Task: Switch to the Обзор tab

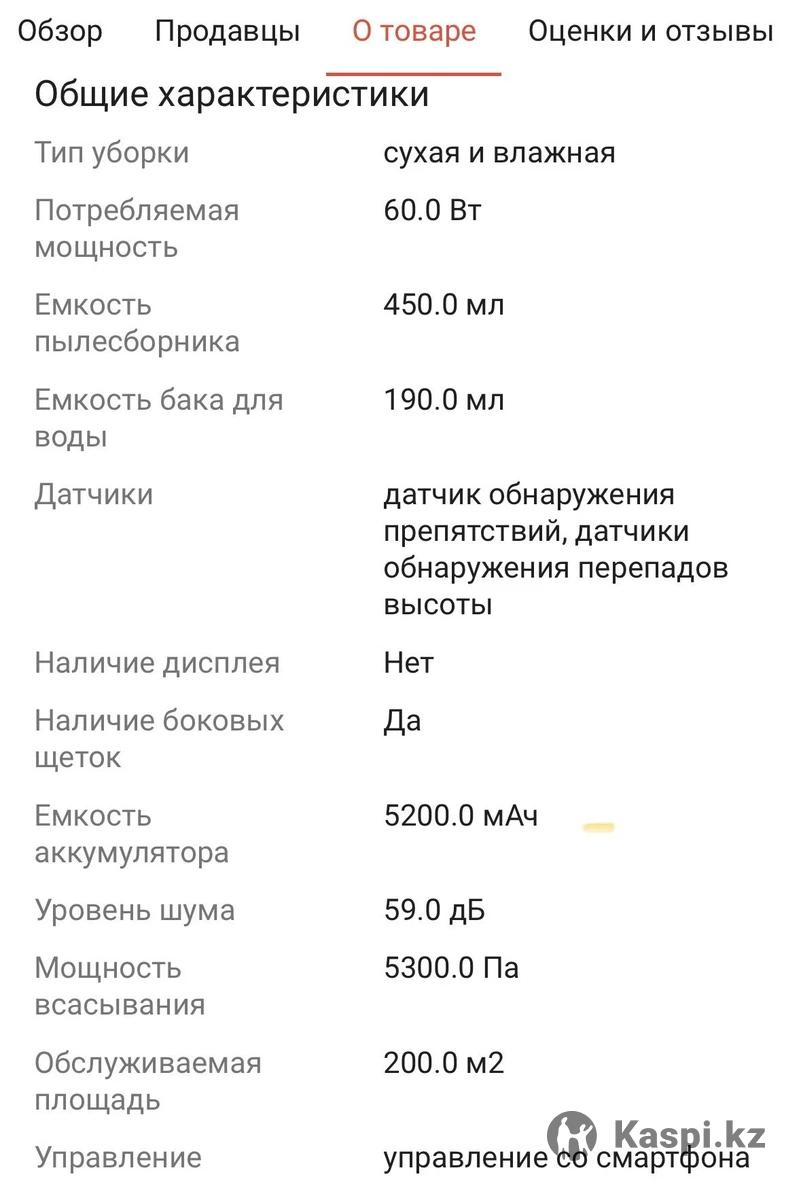Action: coord(60,32)
